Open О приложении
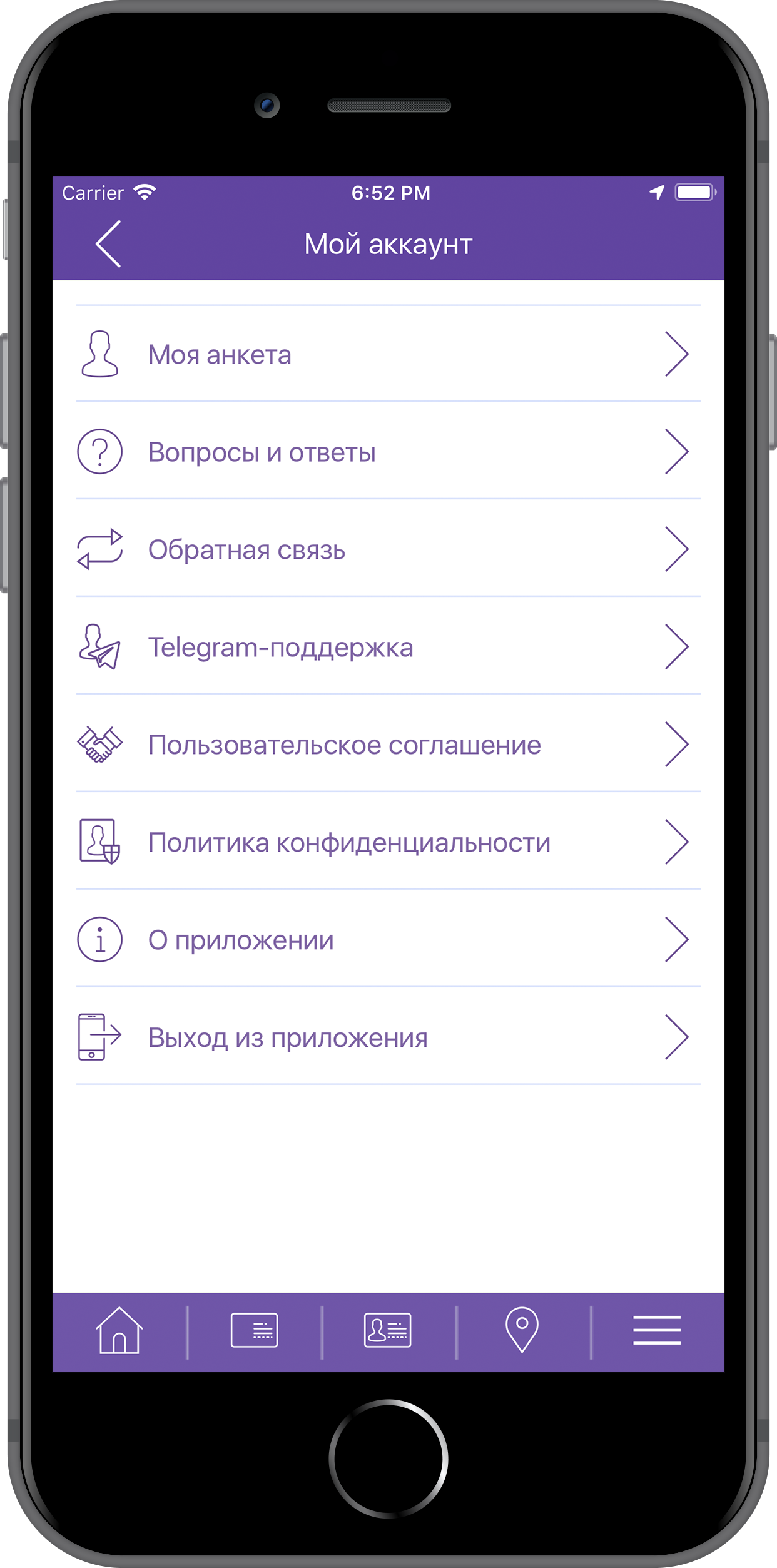The height and width of the screenshot is (1568, 777). (388, 940)
